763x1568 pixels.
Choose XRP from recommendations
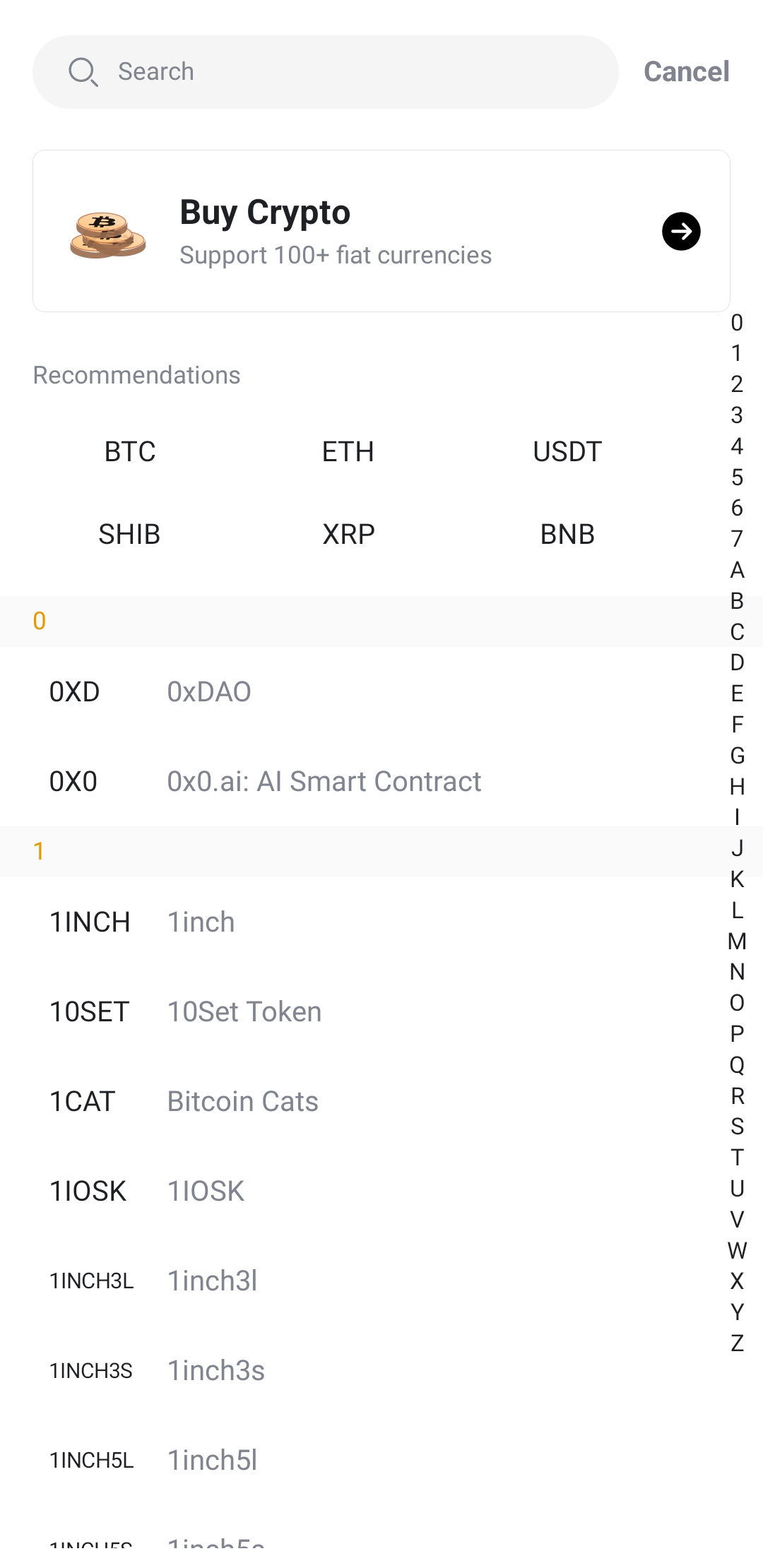[x=348, y=535]
